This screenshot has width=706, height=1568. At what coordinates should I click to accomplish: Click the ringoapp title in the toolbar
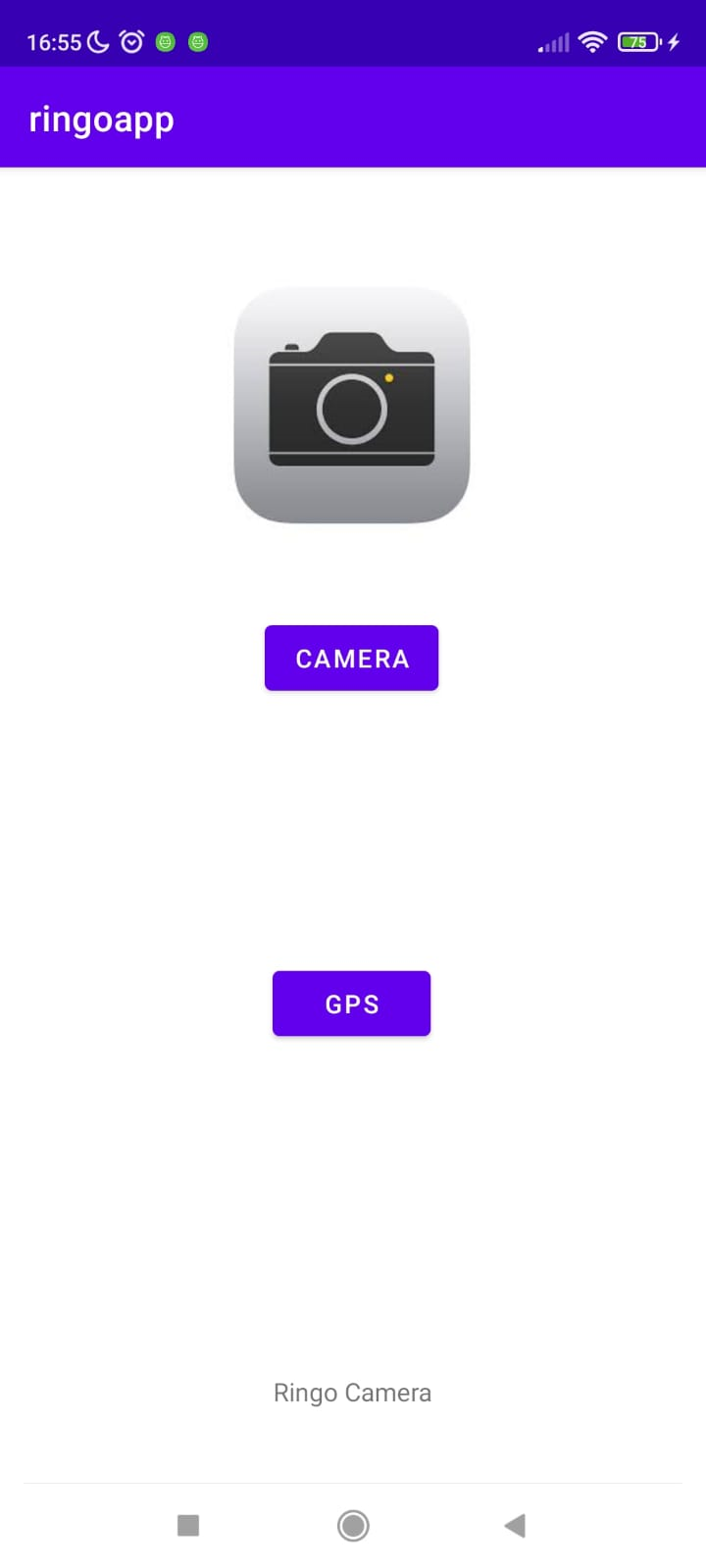pyautogui.click(x=102, y=119)
